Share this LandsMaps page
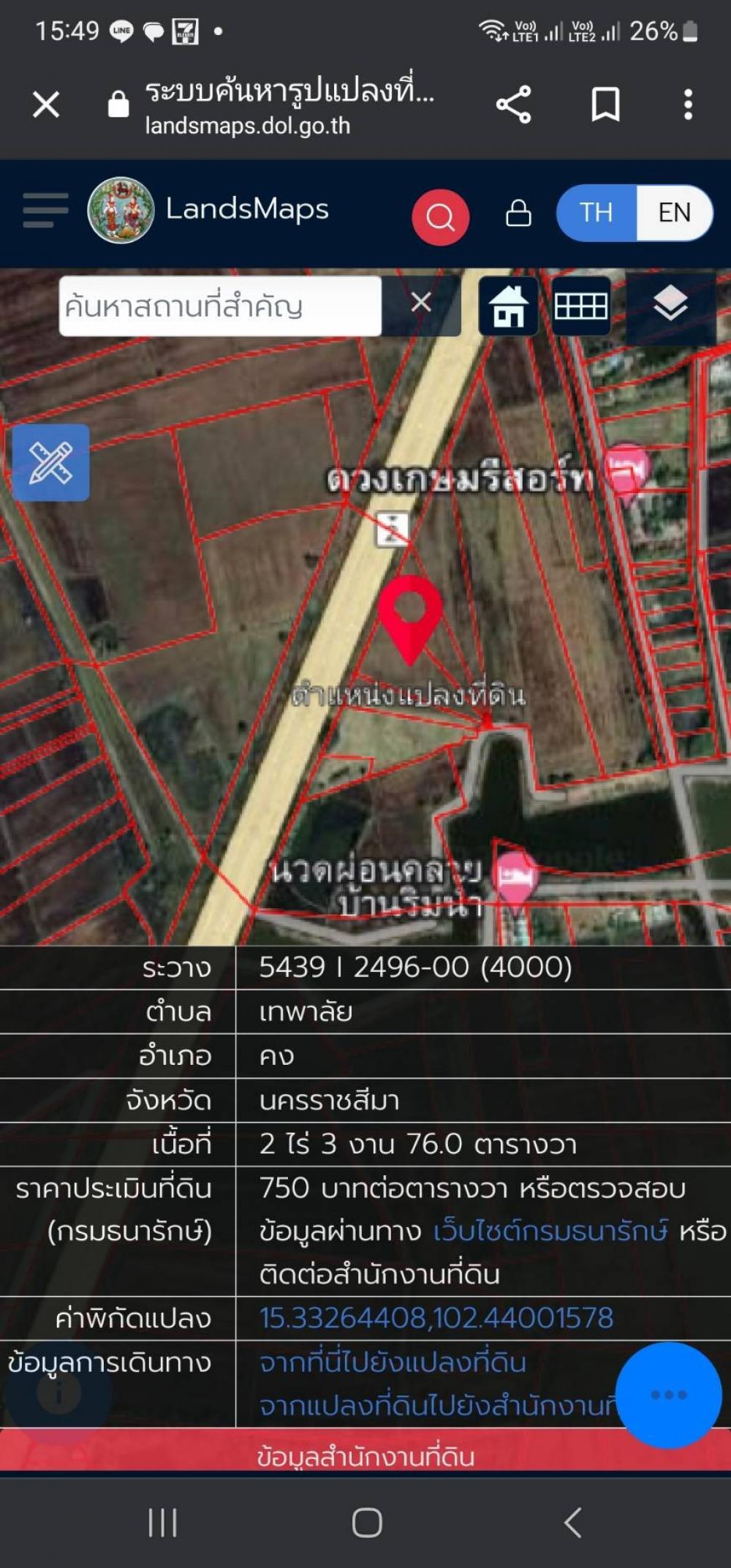The image size is (731, 1568). (x=513, y=105)
